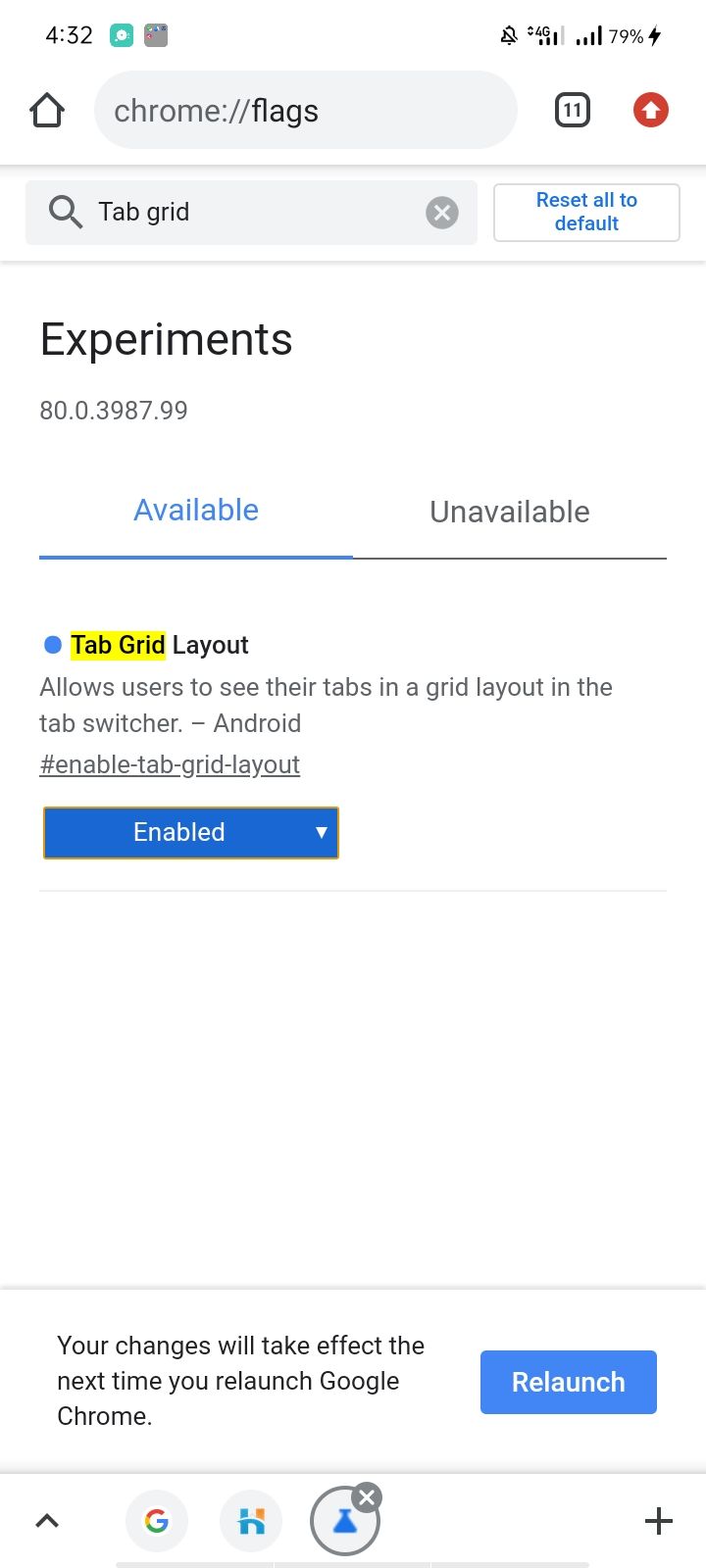The width and height of the screenshot is (706, 1568).
Task: Tap Relaunch to apply changes
Action: click(568, 1382)
